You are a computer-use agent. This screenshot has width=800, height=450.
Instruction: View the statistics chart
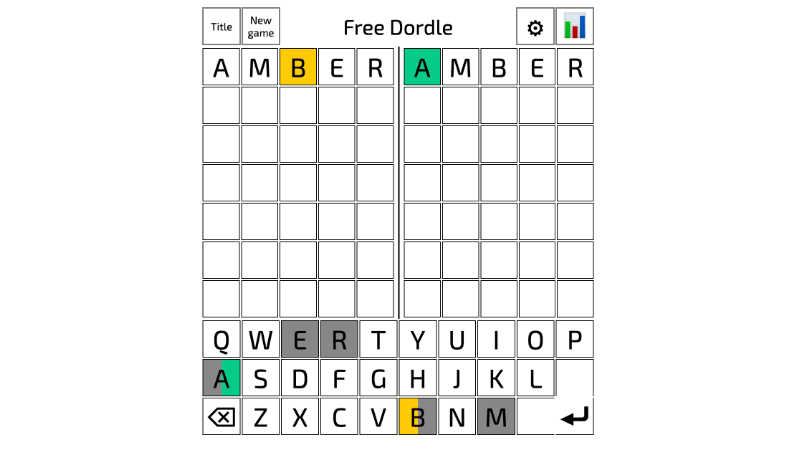pos(574,27)
